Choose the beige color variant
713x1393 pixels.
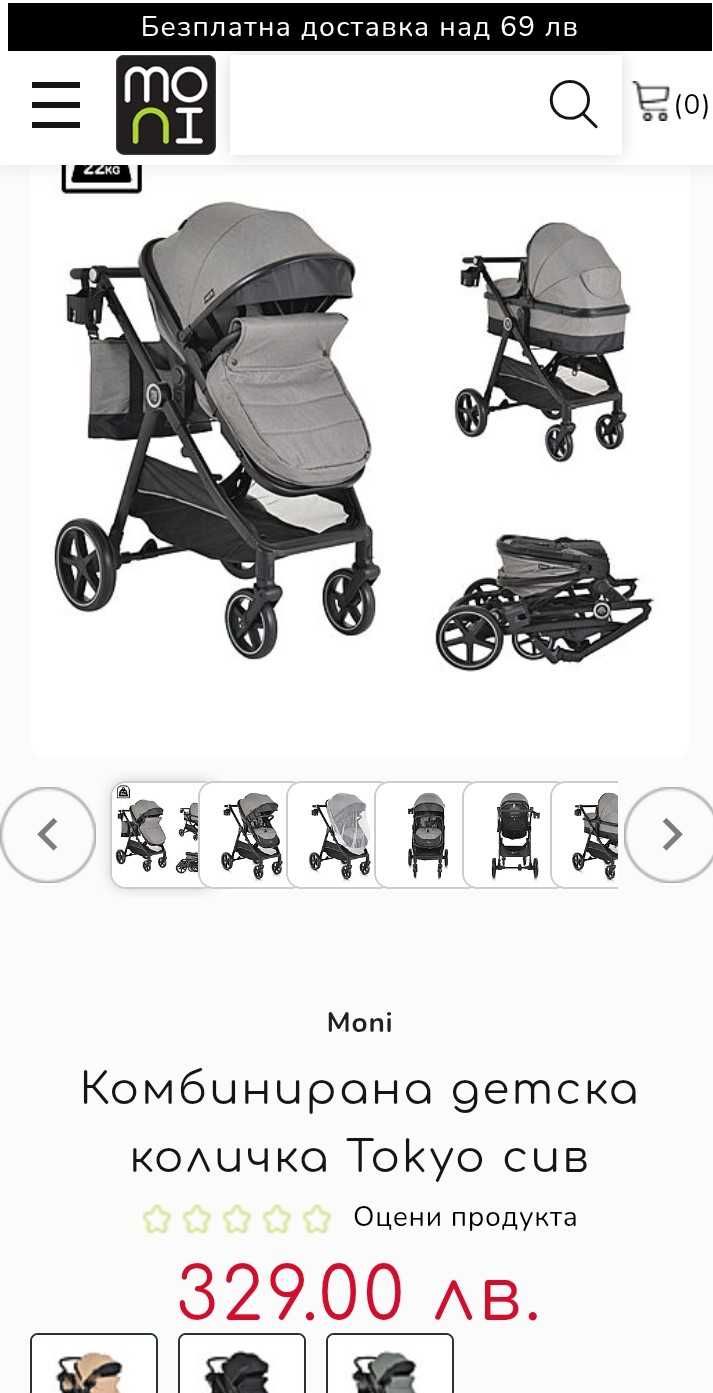point(94,1365)
